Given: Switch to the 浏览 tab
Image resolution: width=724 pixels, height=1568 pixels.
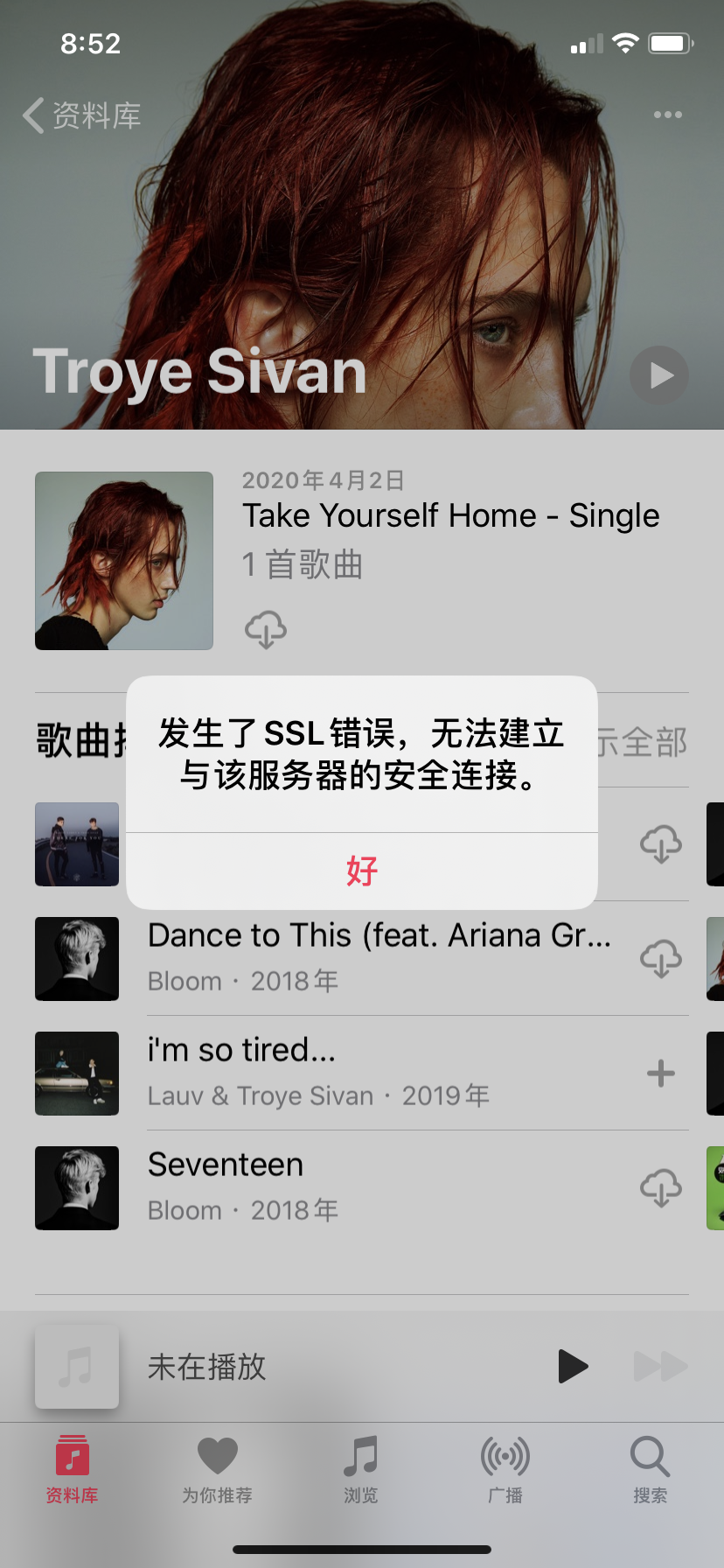Looking at the screenshot, I should pos(361,1469).
